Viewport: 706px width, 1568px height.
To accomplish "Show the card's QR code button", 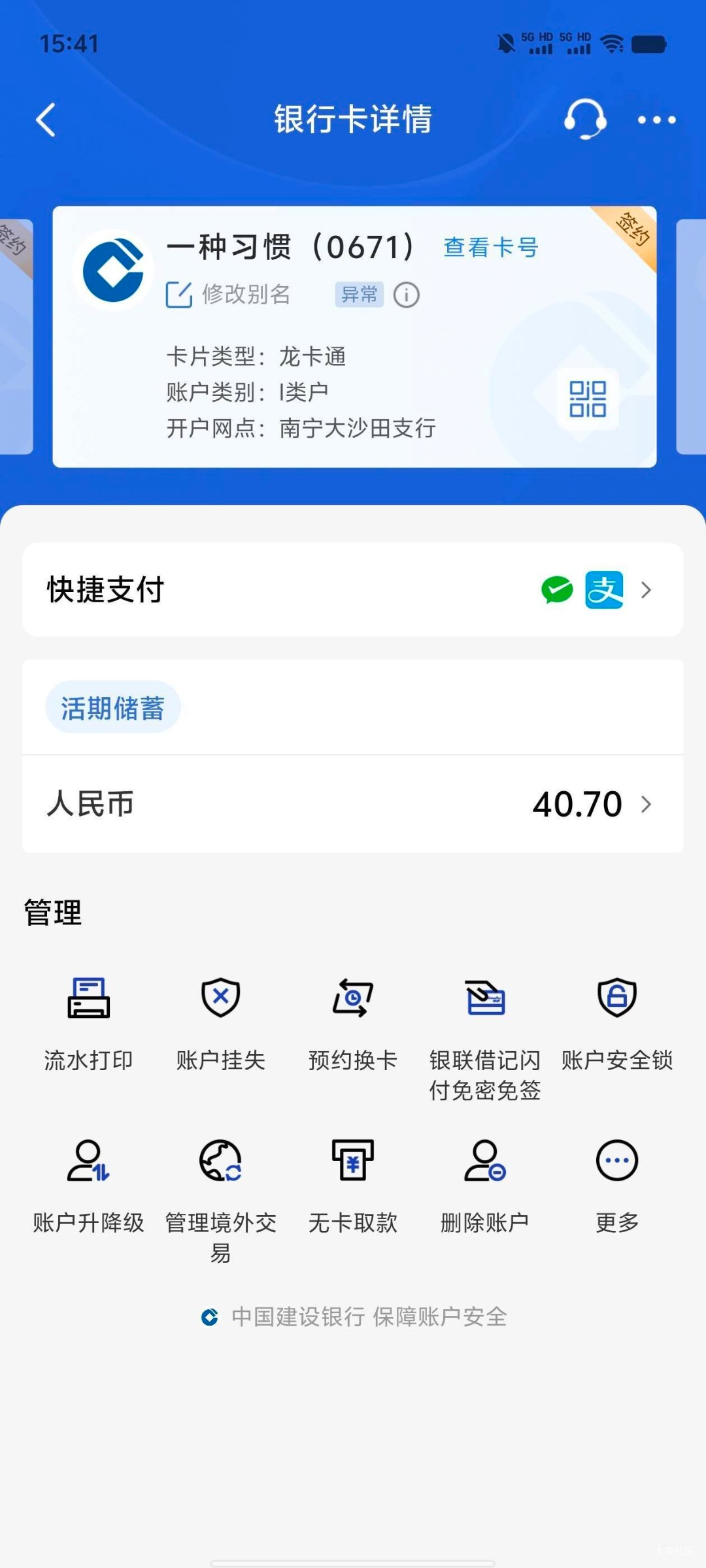I will click(588, 399).
